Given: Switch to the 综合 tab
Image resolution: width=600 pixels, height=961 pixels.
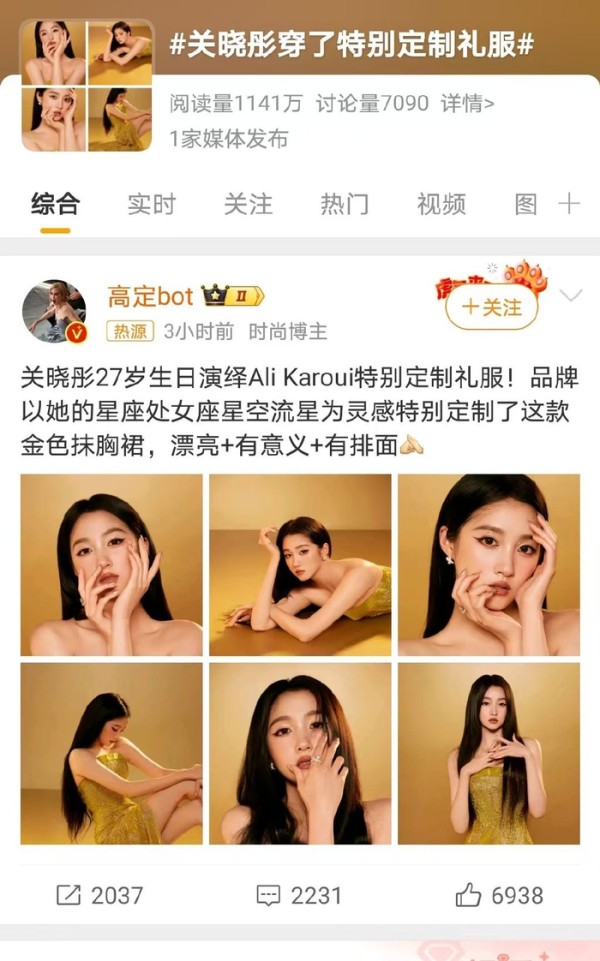Looking at the screenshot, I should 55,204.
